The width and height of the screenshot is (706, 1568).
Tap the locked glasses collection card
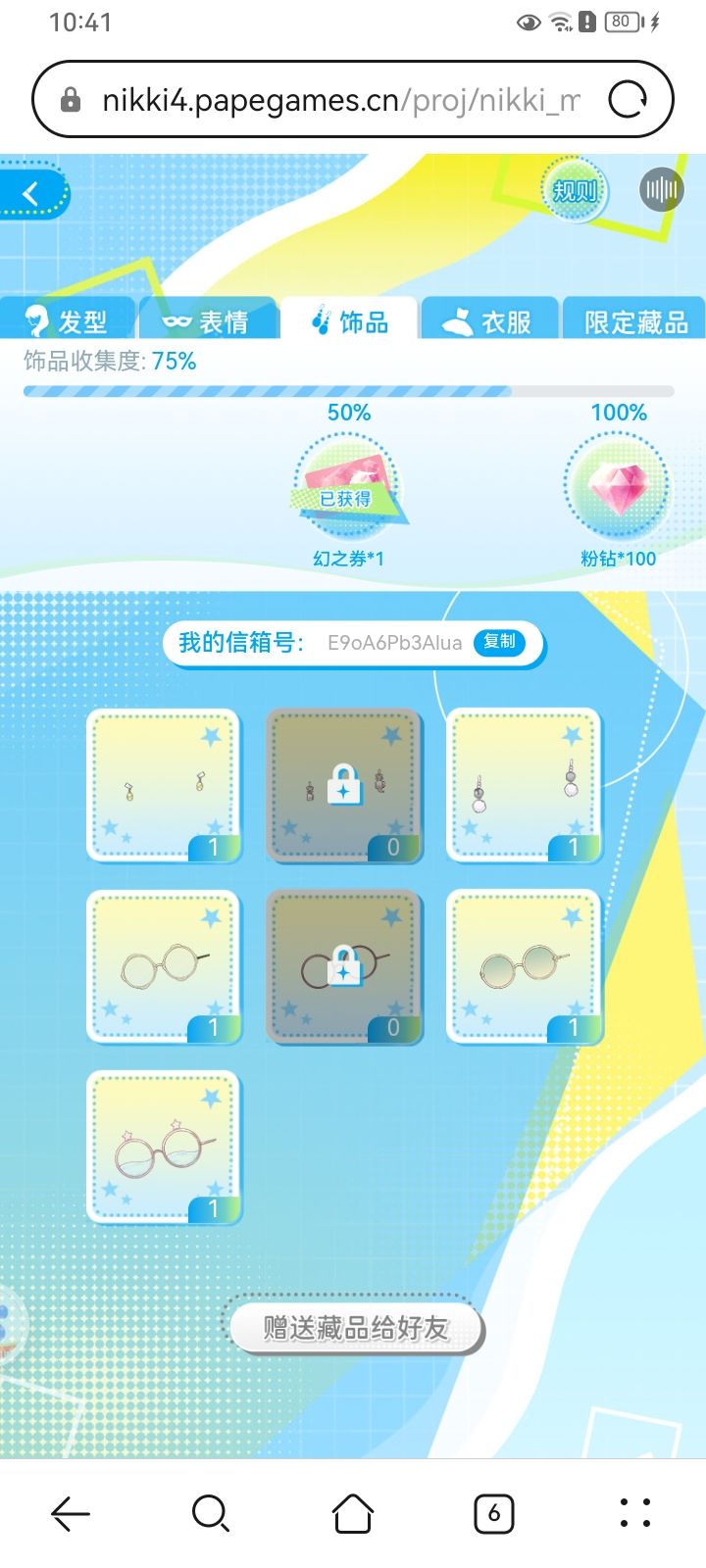(344, 967)
